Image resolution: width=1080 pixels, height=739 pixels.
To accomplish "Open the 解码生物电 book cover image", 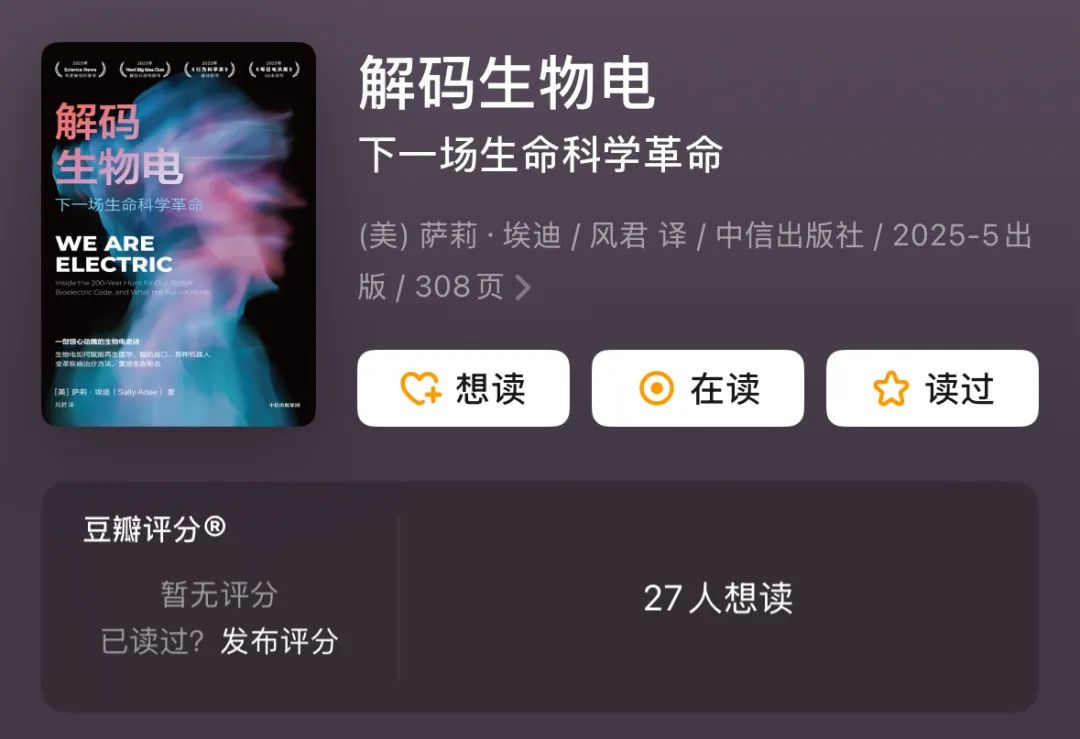I will (178, 235).
